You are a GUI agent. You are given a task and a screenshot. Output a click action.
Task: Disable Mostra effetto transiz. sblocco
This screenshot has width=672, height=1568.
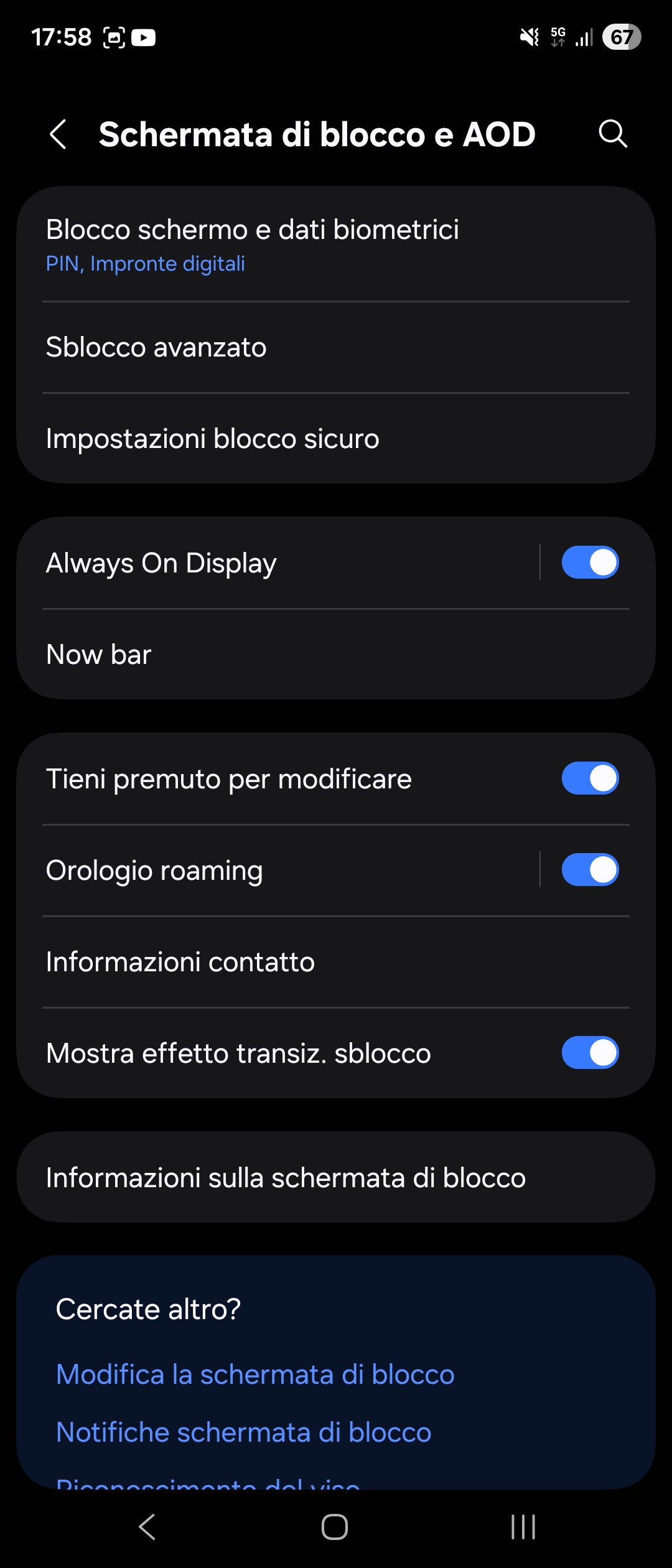coord(590,1053)
